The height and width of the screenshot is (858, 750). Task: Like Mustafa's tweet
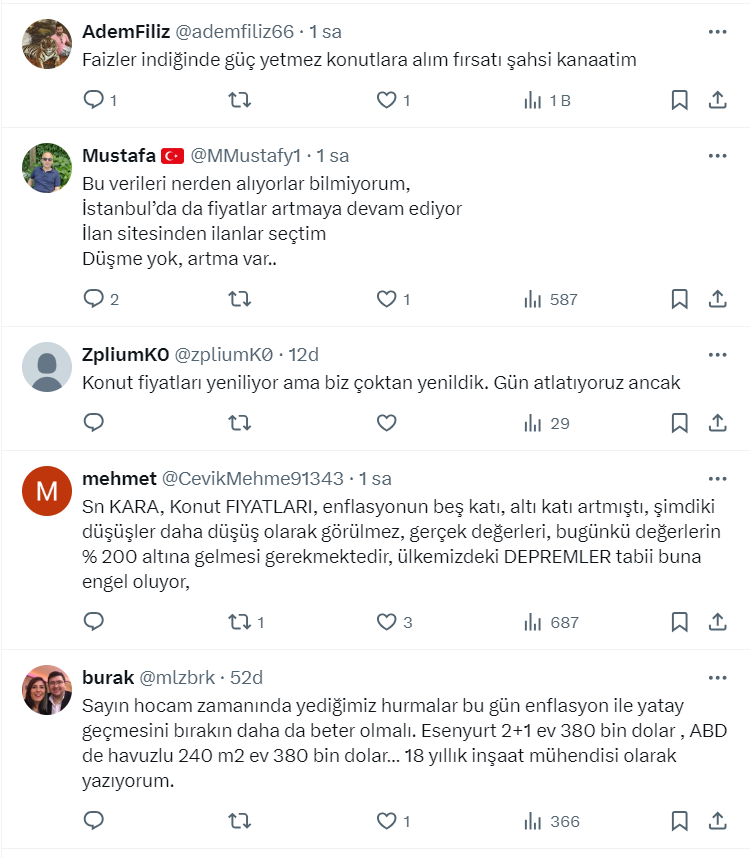(387, 299)
